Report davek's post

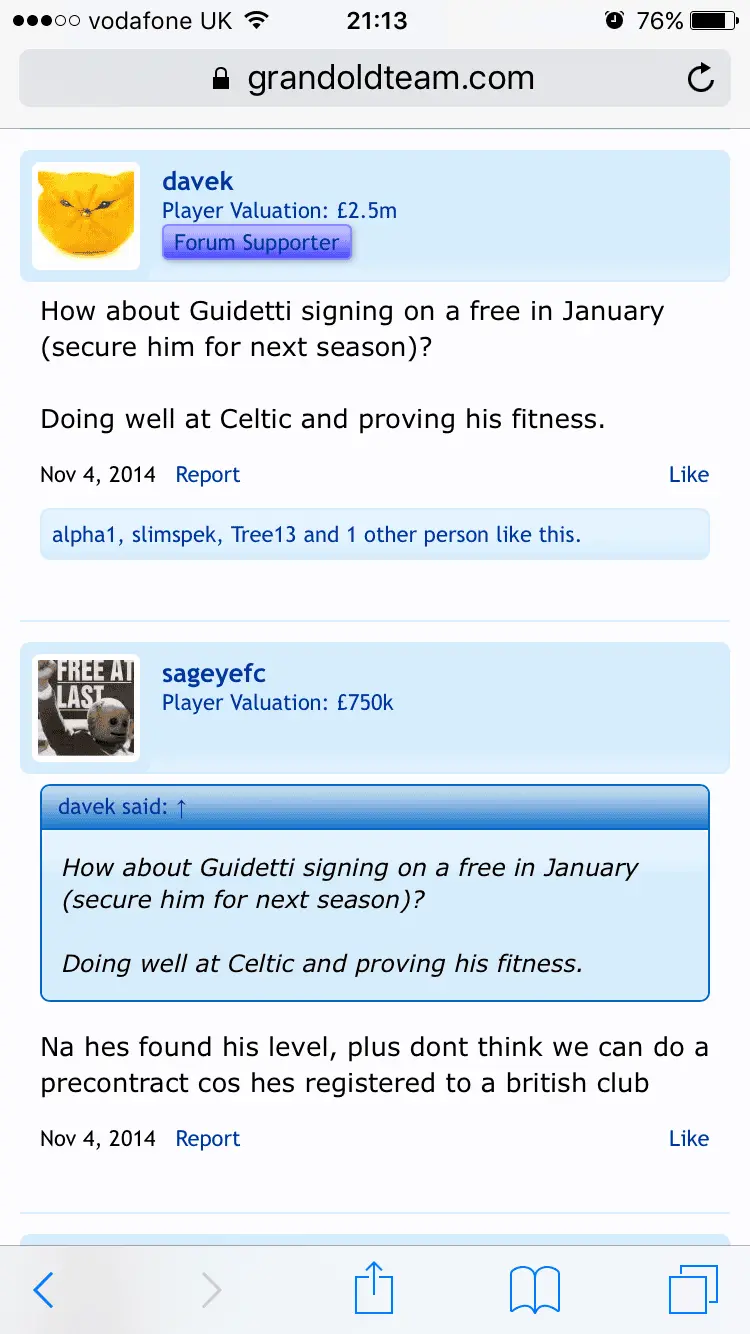click(x=207, y=475)
